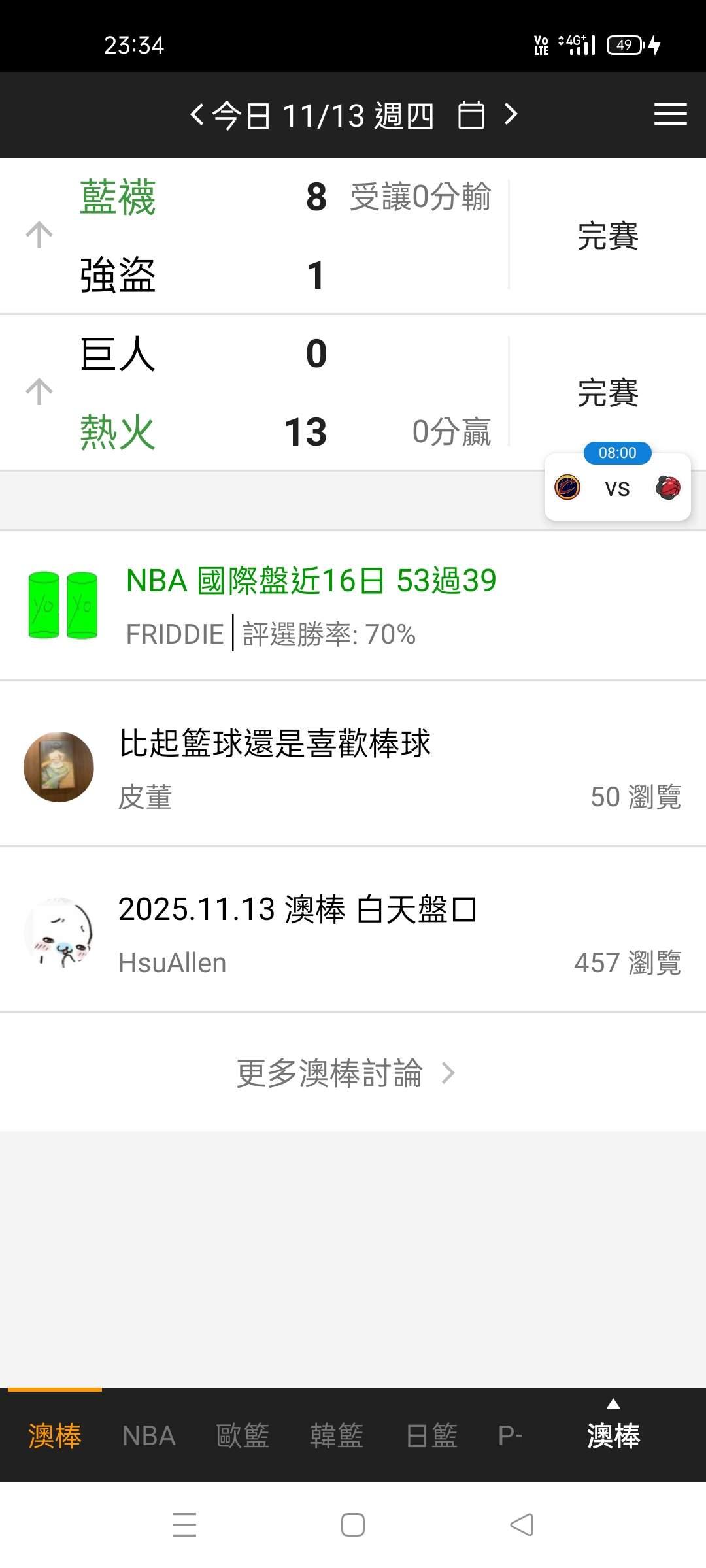Expand the white 澳棒 league selector
Screen dimensions: 706x1568
pyautogui.click(x=613, y=1431)
